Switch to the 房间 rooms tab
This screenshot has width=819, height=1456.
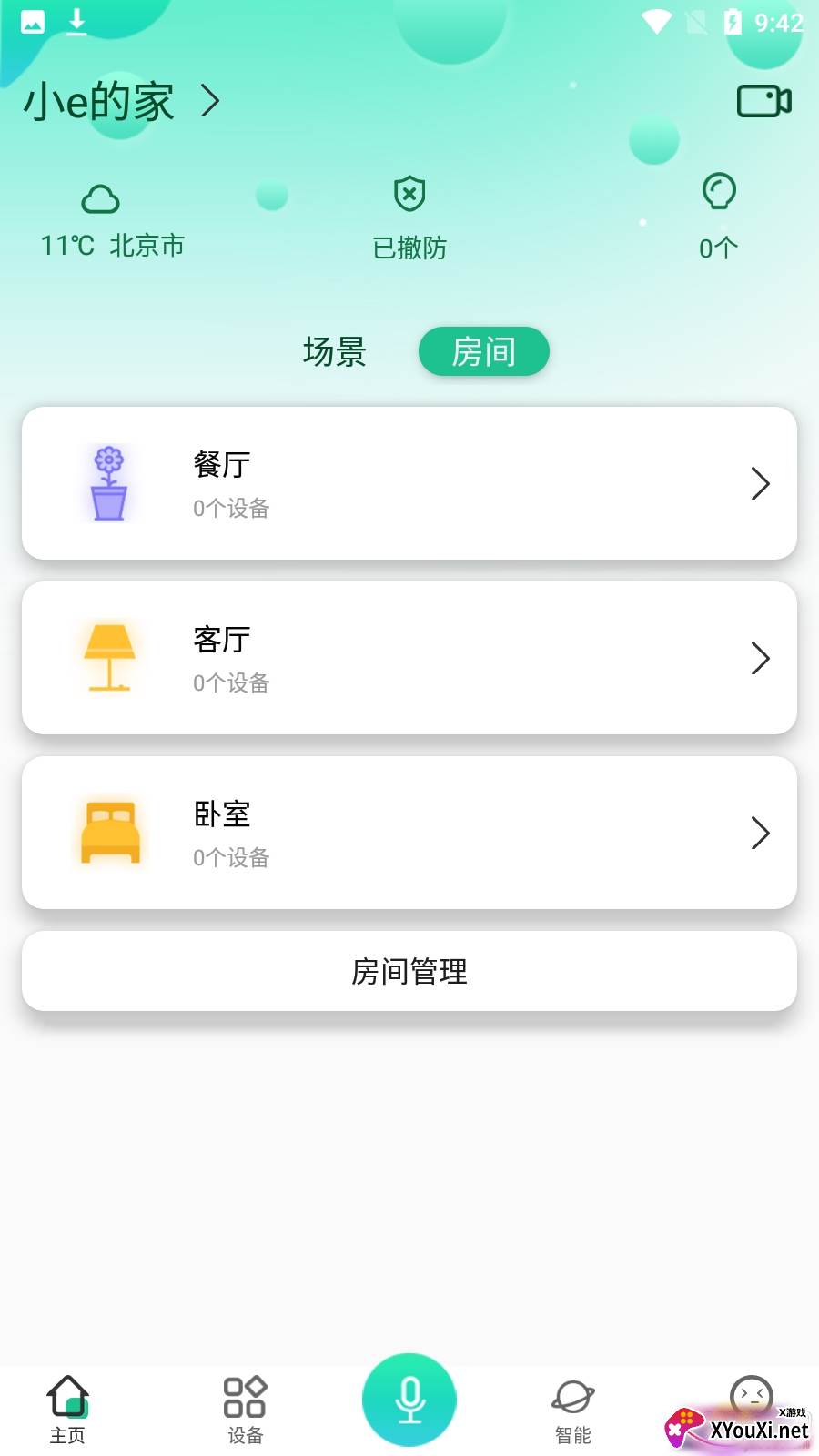pos(483,351)
